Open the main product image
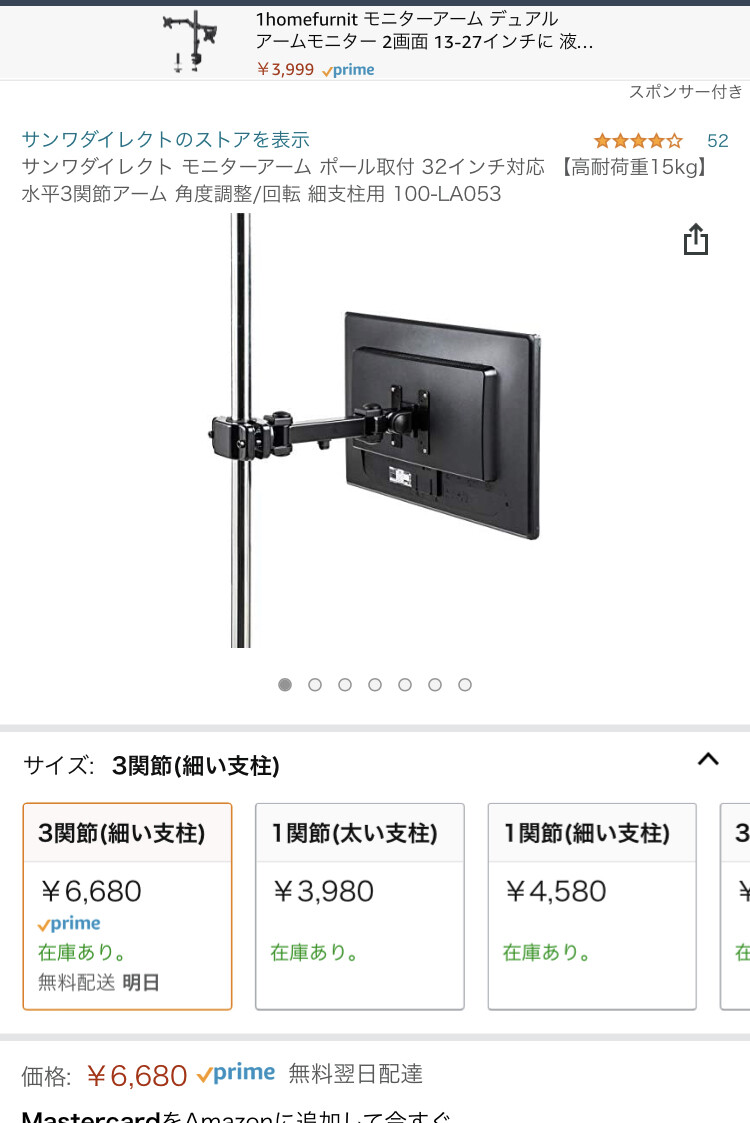Screen dimensions: 750x1123 375,430
